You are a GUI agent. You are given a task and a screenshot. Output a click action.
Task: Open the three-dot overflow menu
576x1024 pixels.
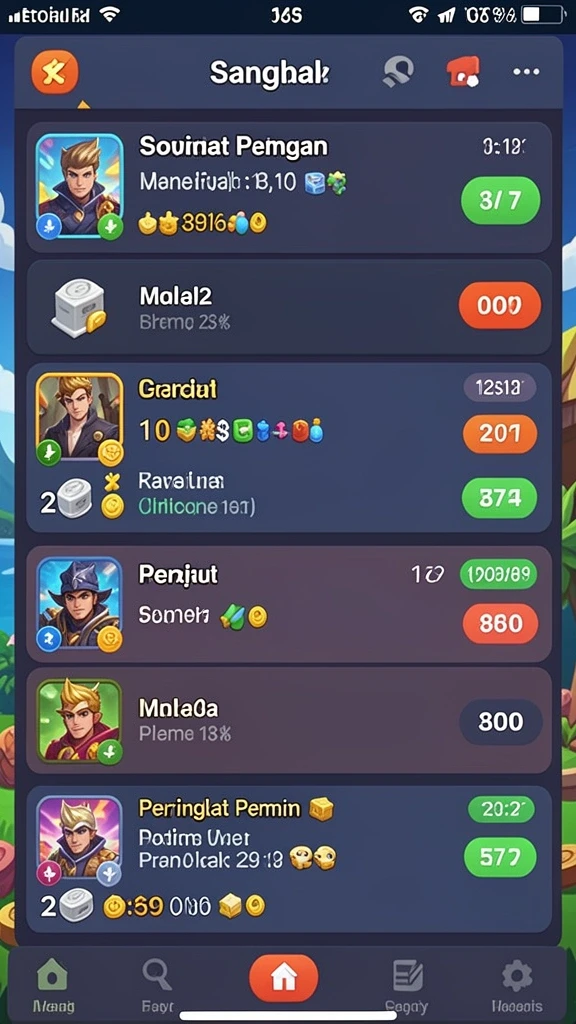[526, 72]
